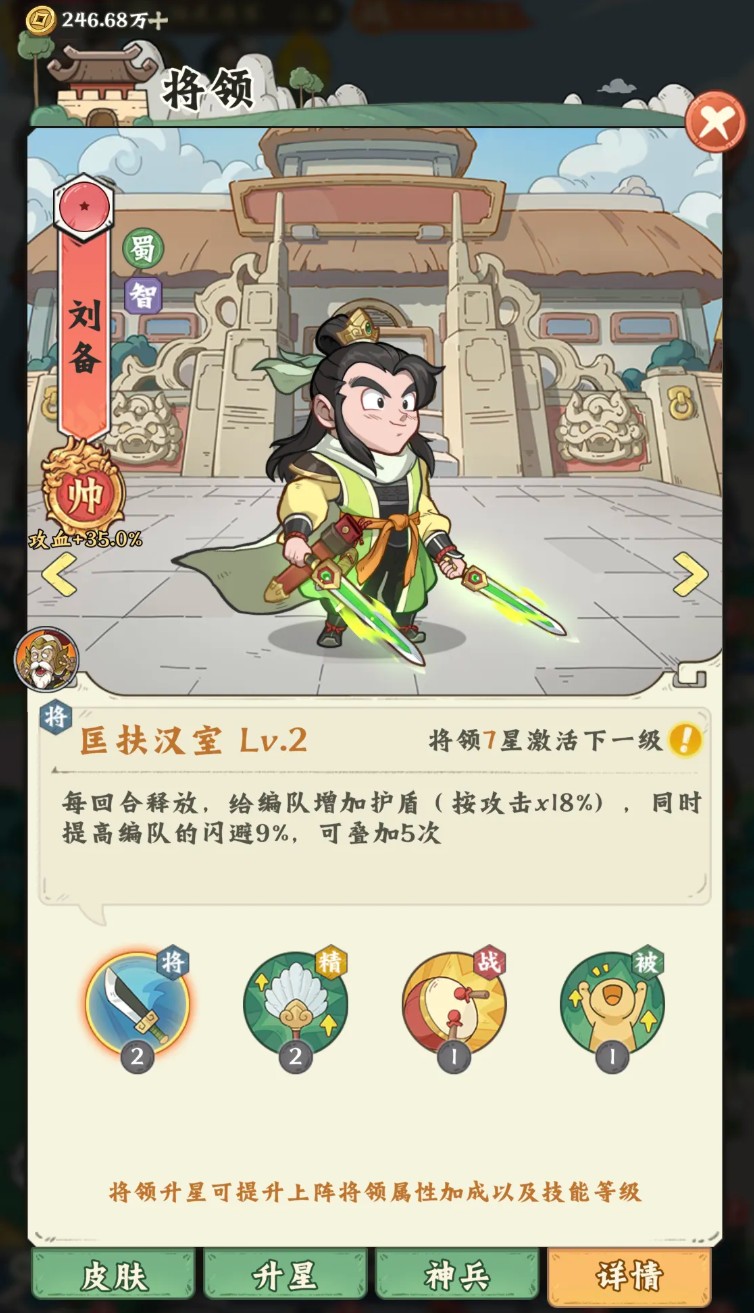
Task: Switch to the 皮肤 tab
Action: coord(113,1275)
